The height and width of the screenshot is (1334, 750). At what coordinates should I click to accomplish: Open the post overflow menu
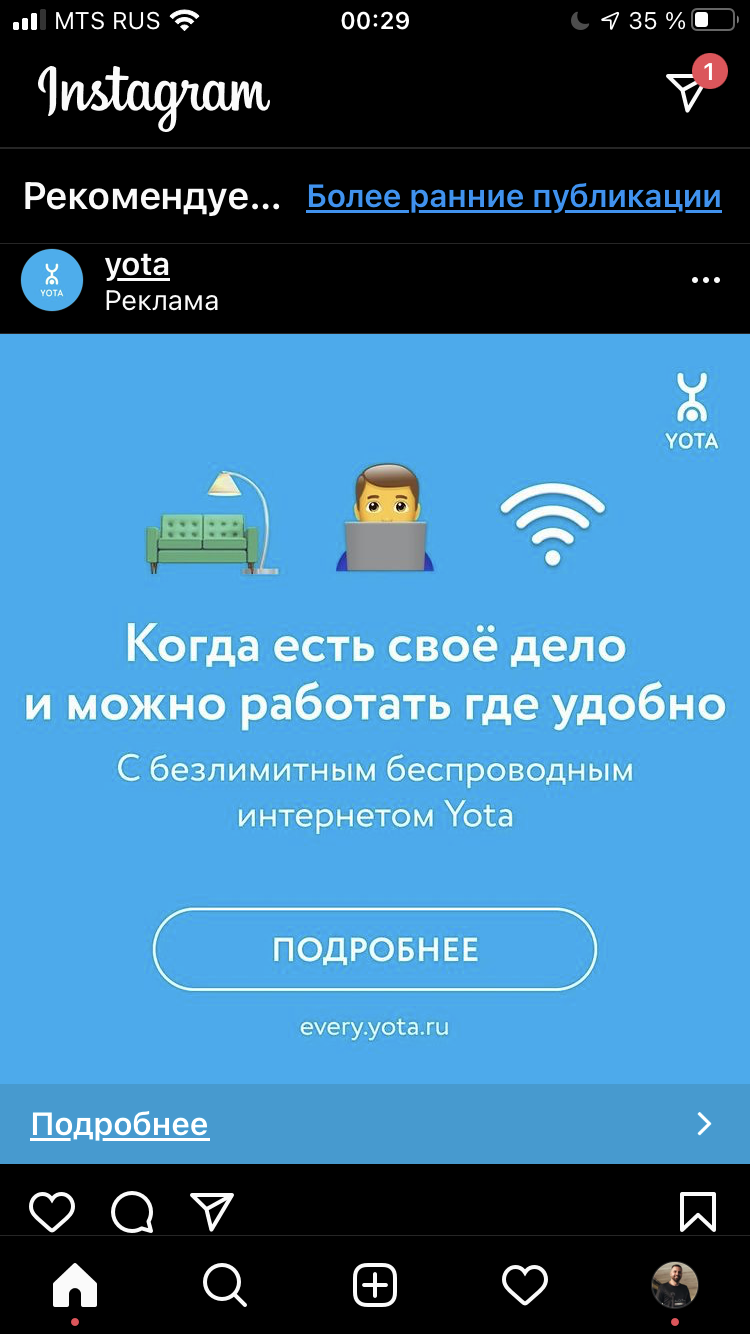click(705, 280)
